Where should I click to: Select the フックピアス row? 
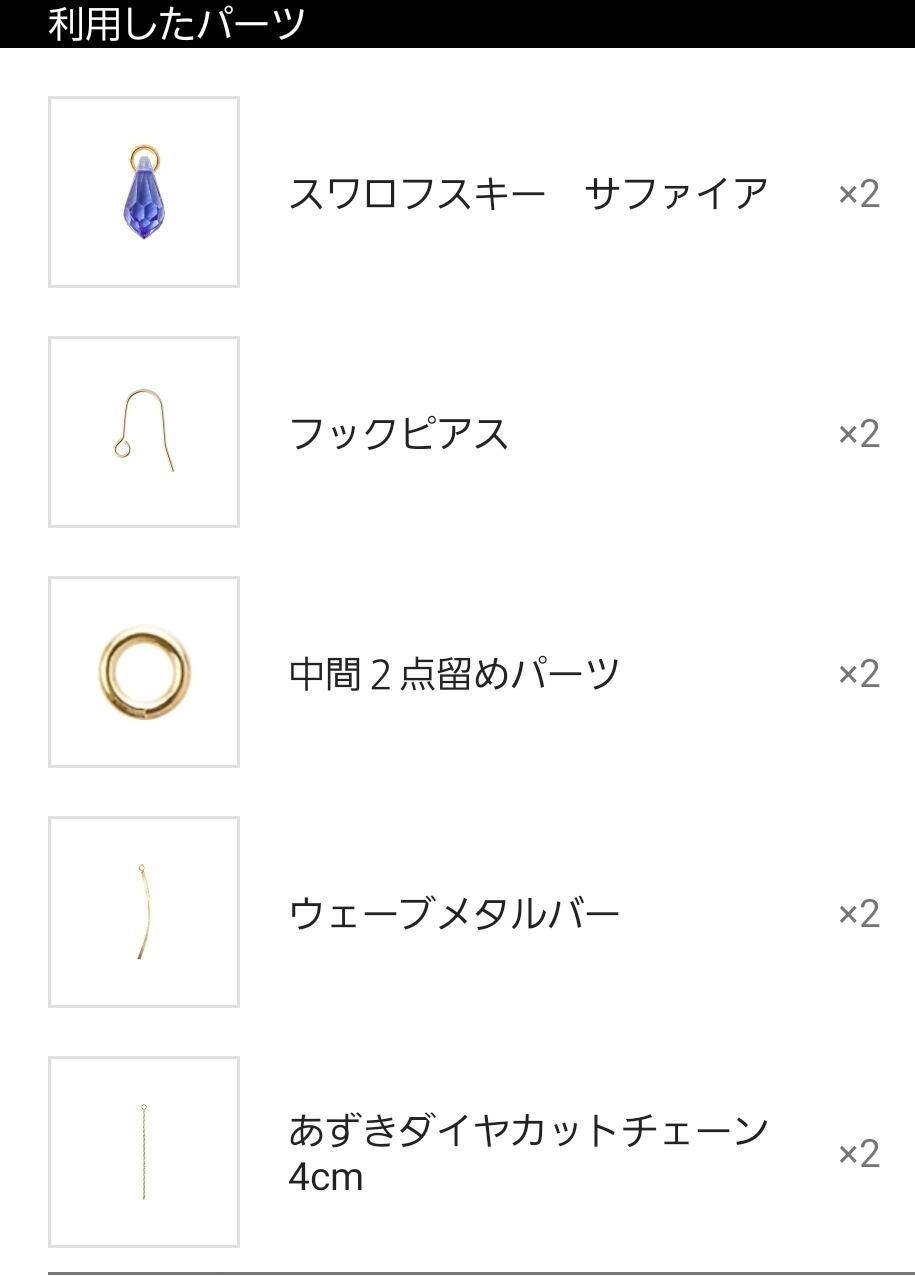click(399, 433)
